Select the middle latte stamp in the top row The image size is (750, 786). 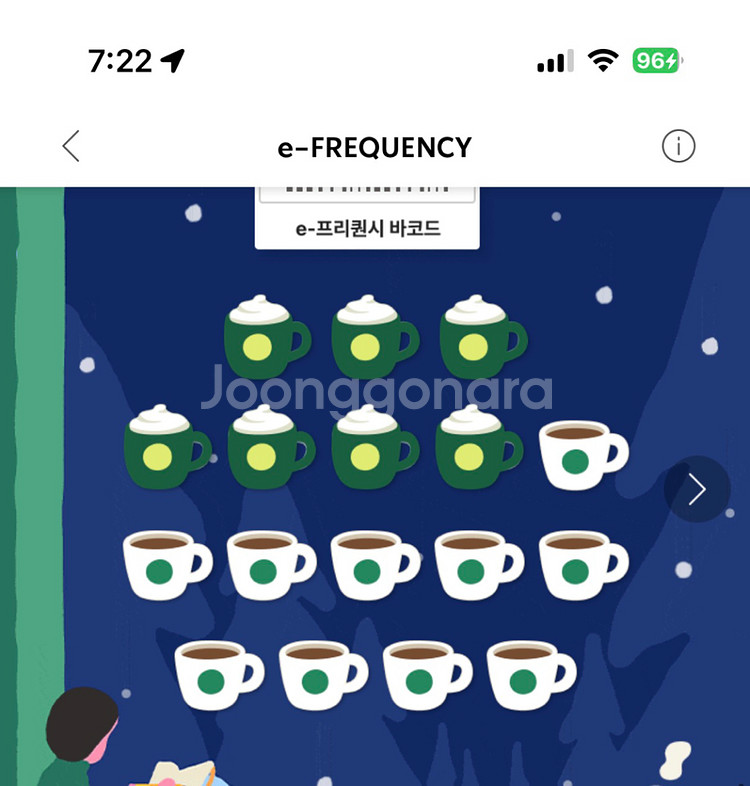click(x=373, y=340)
